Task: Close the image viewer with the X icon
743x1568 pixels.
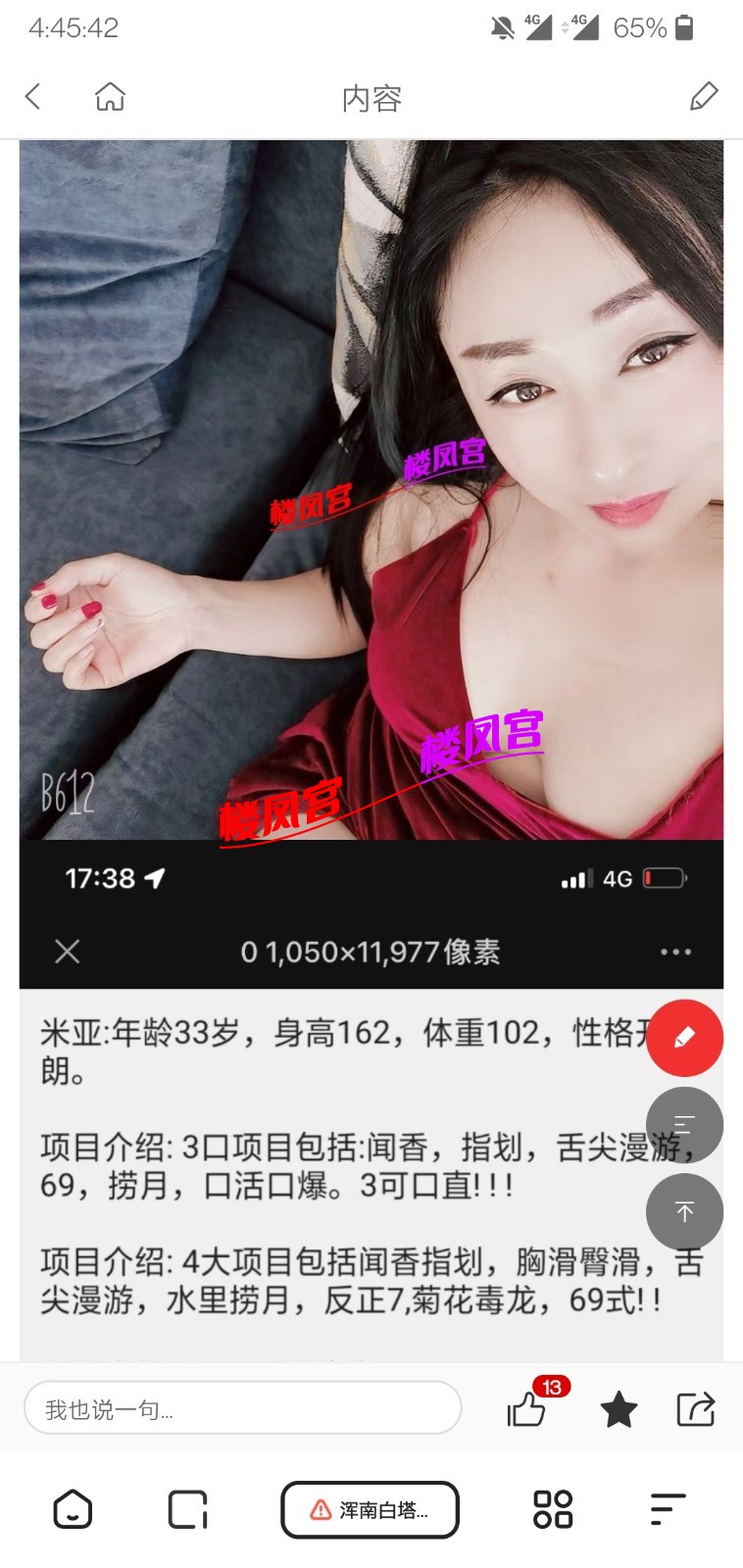Action: [67, 952]
